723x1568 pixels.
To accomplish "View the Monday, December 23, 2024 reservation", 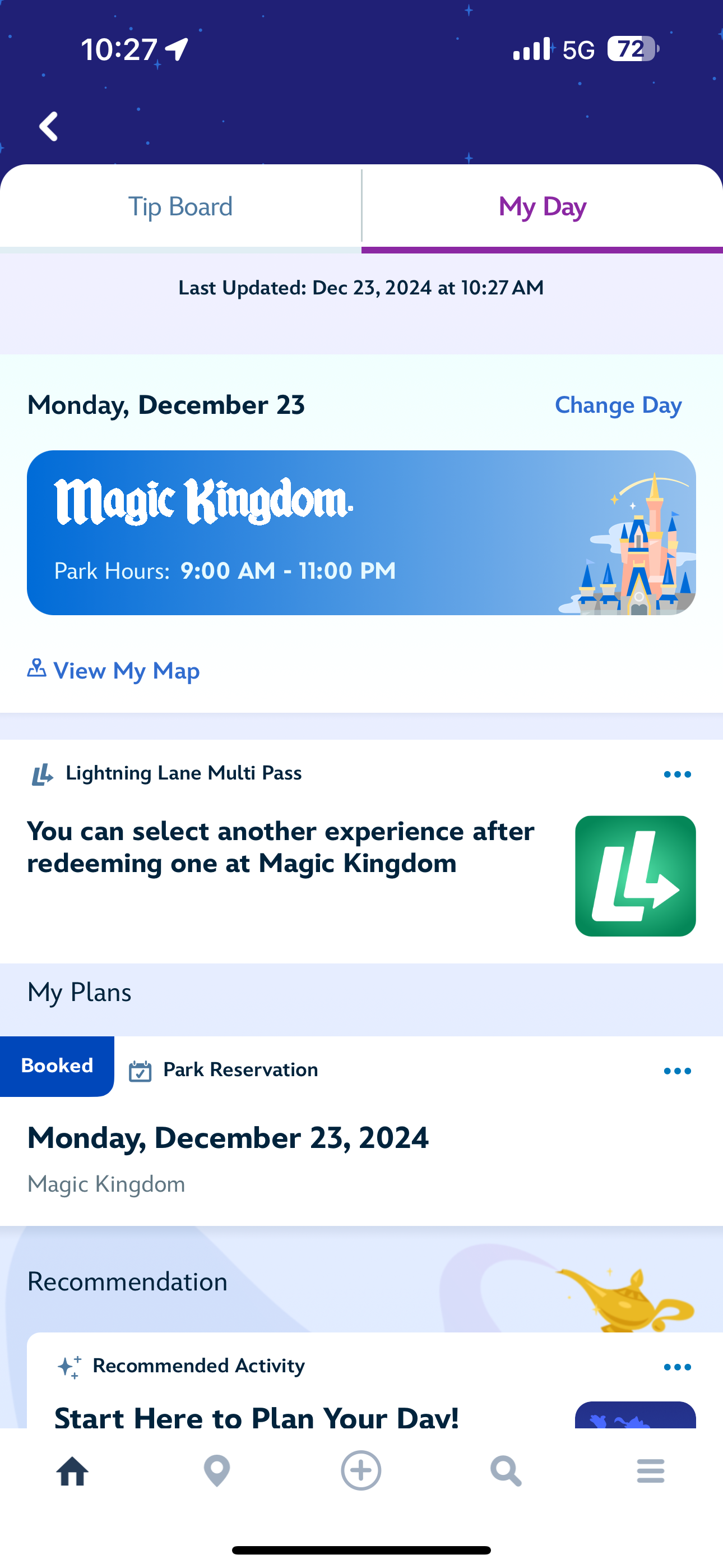I will coord(228,1138).
